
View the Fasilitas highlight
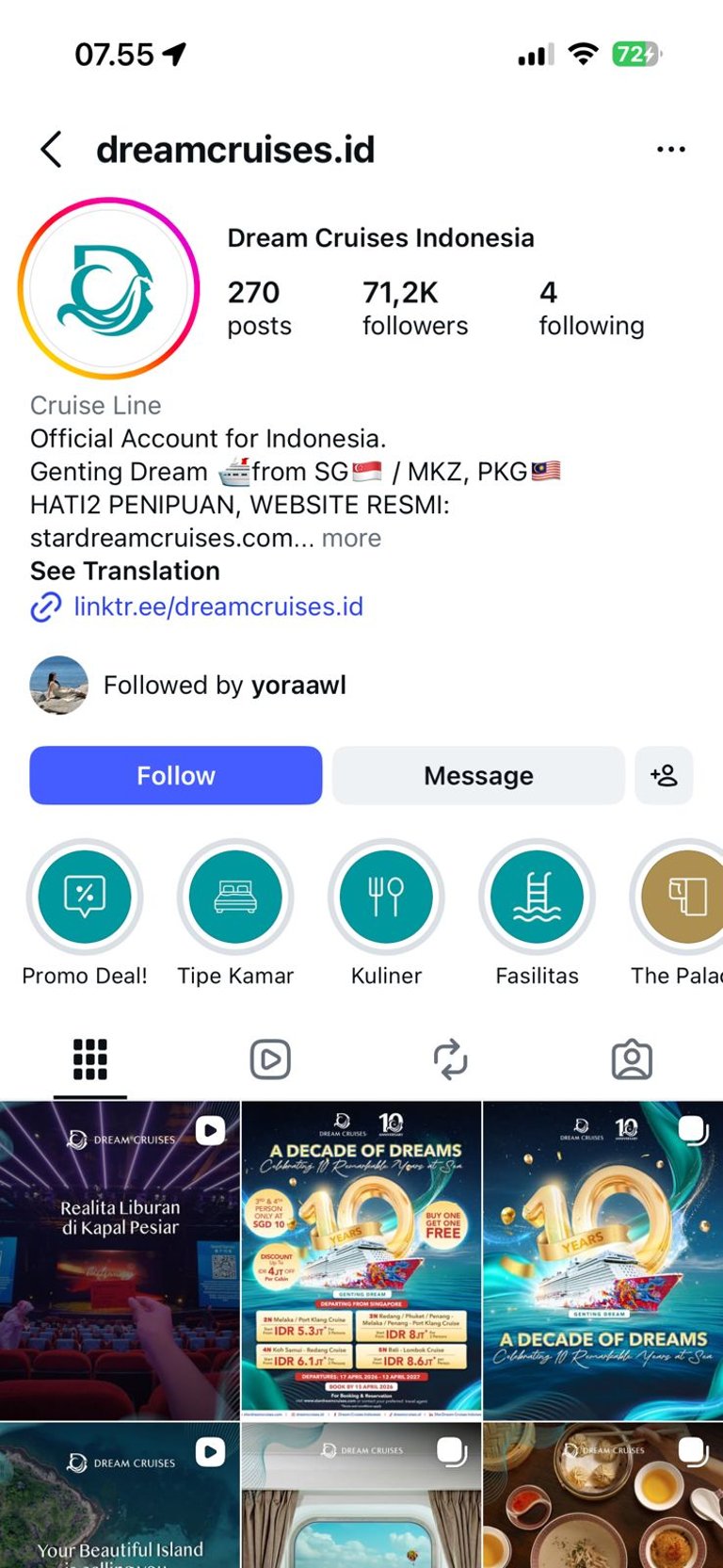tap(537, 897)
